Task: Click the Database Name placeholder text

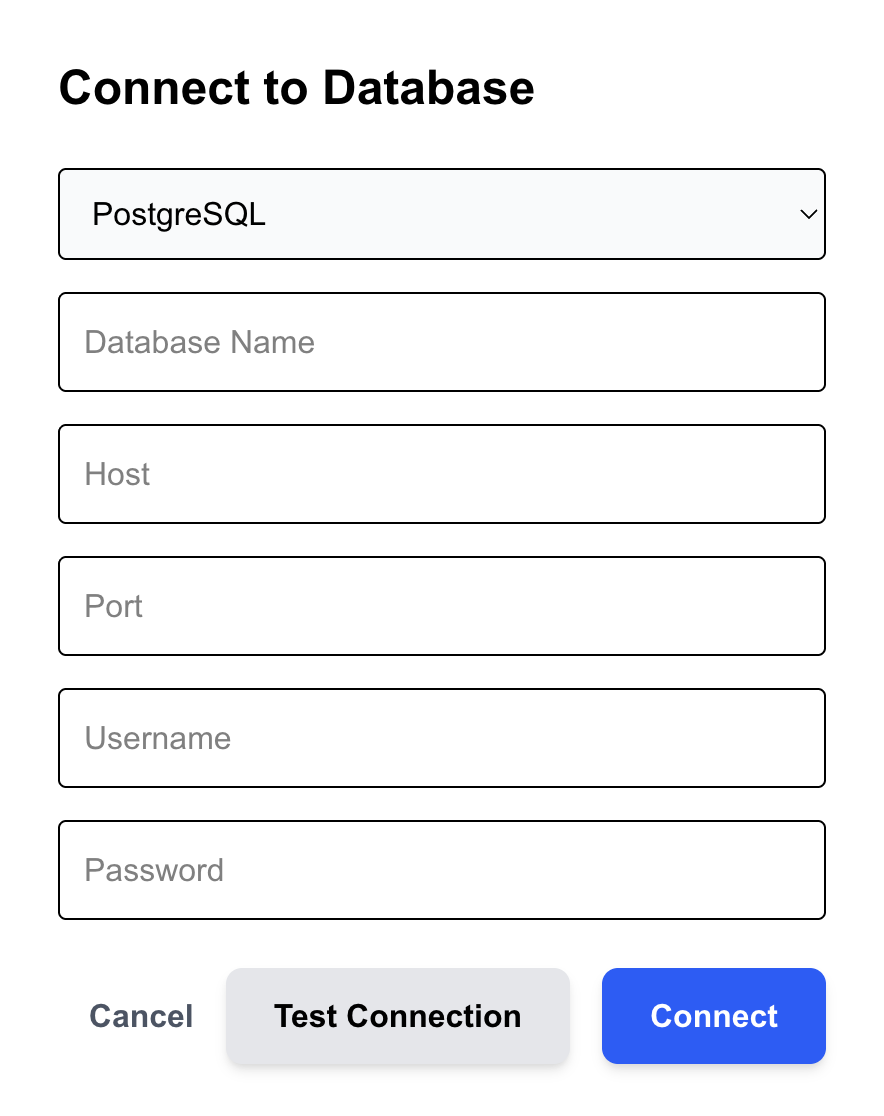Action: tap(200, 342)
